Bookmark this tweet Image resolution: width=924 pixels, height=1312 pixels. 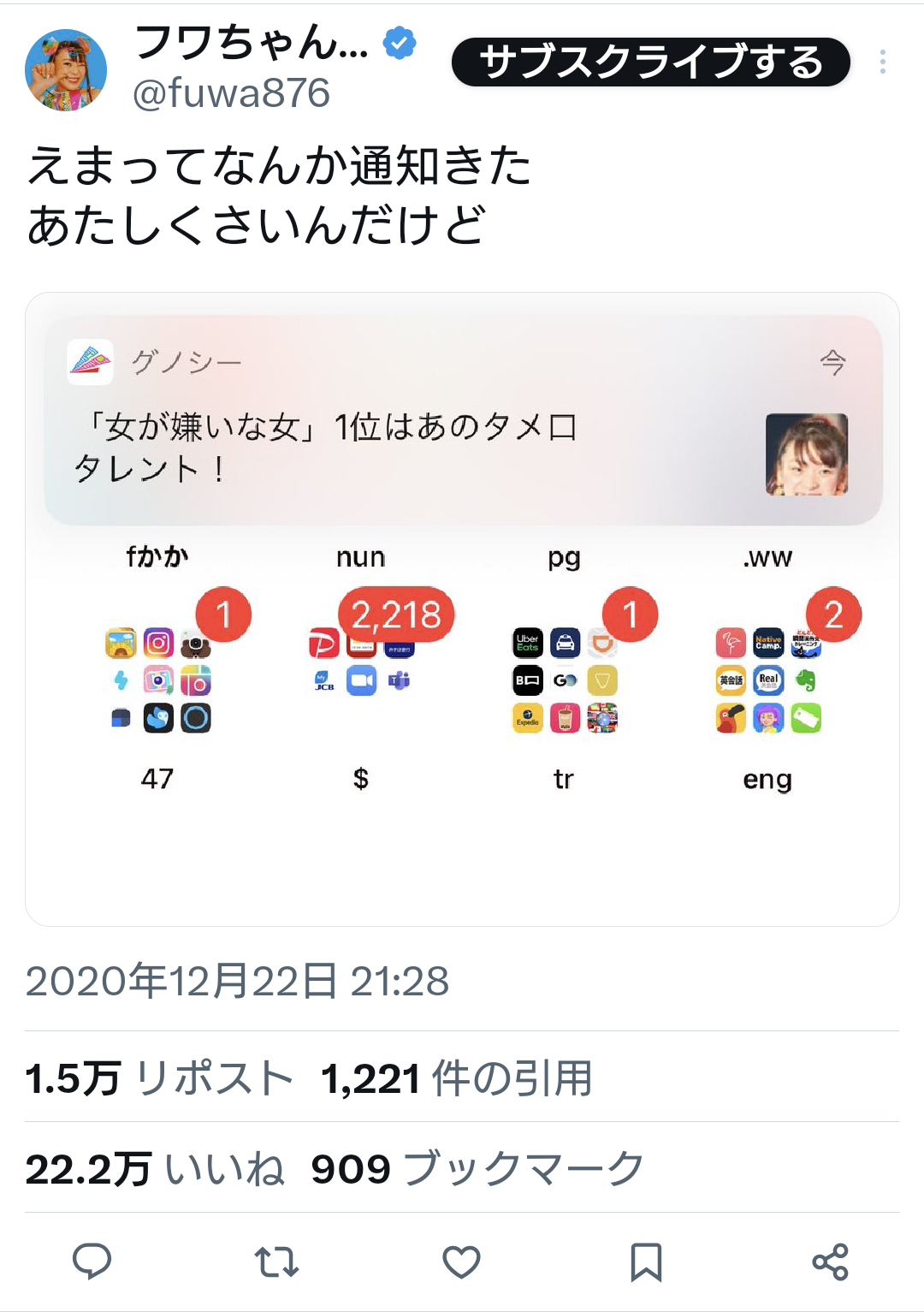(x=646, y=1262)
